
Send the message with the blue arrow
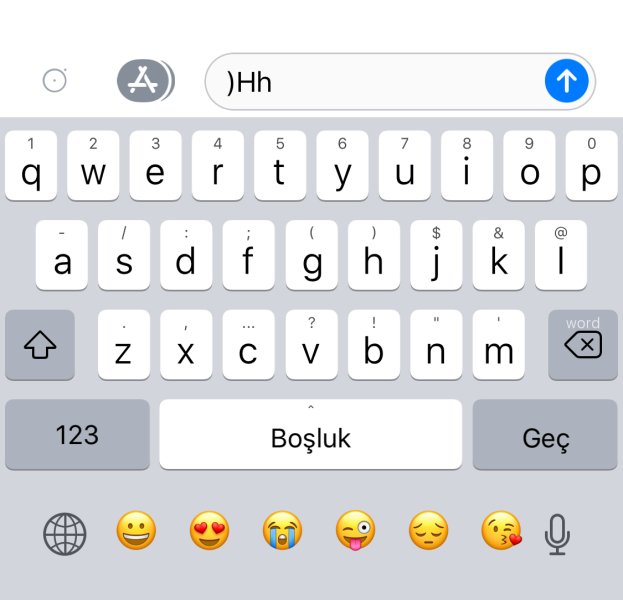pos(567,81)
